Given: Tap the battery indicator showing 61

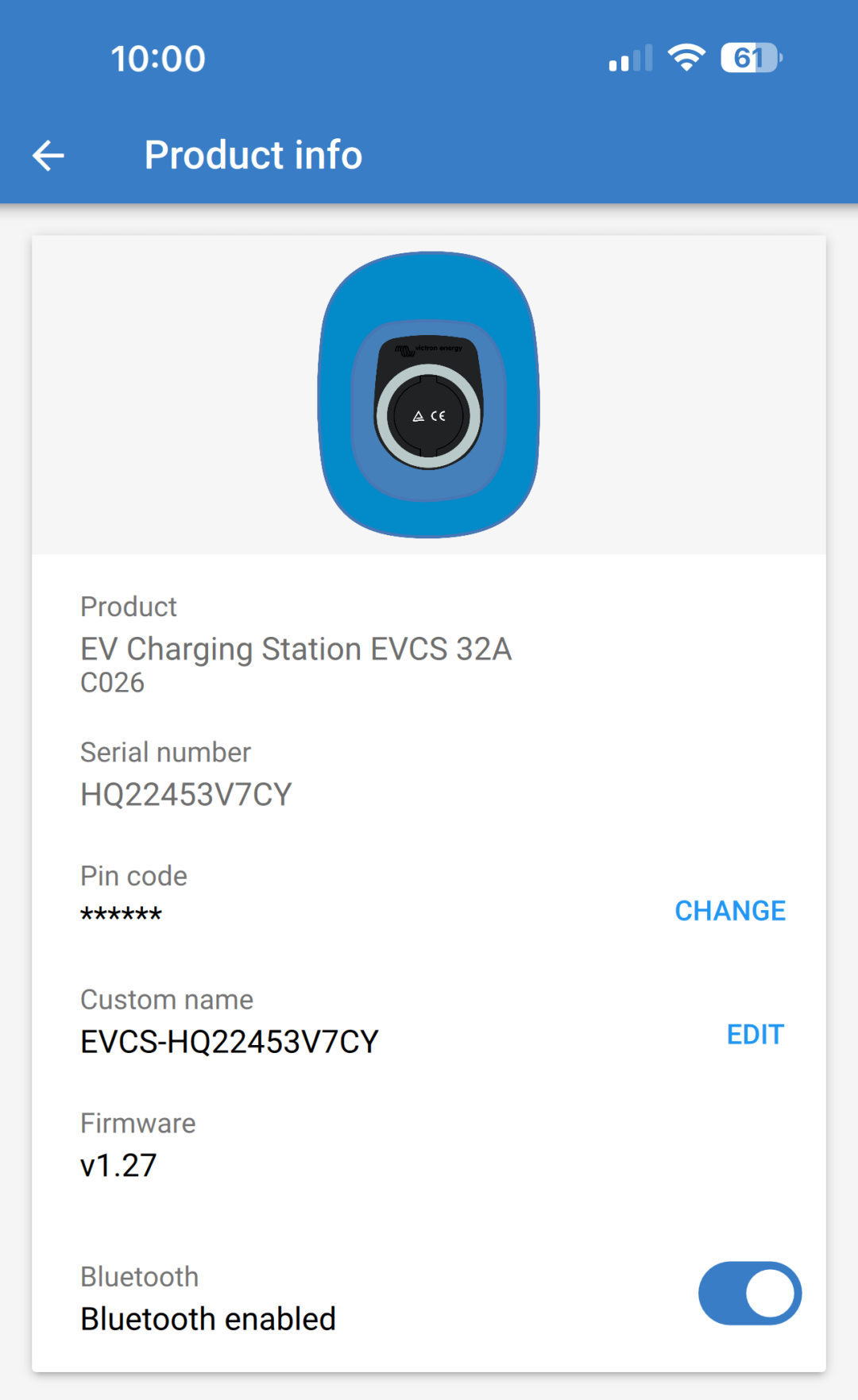Looking at the screenshot, I should point(750,56).
